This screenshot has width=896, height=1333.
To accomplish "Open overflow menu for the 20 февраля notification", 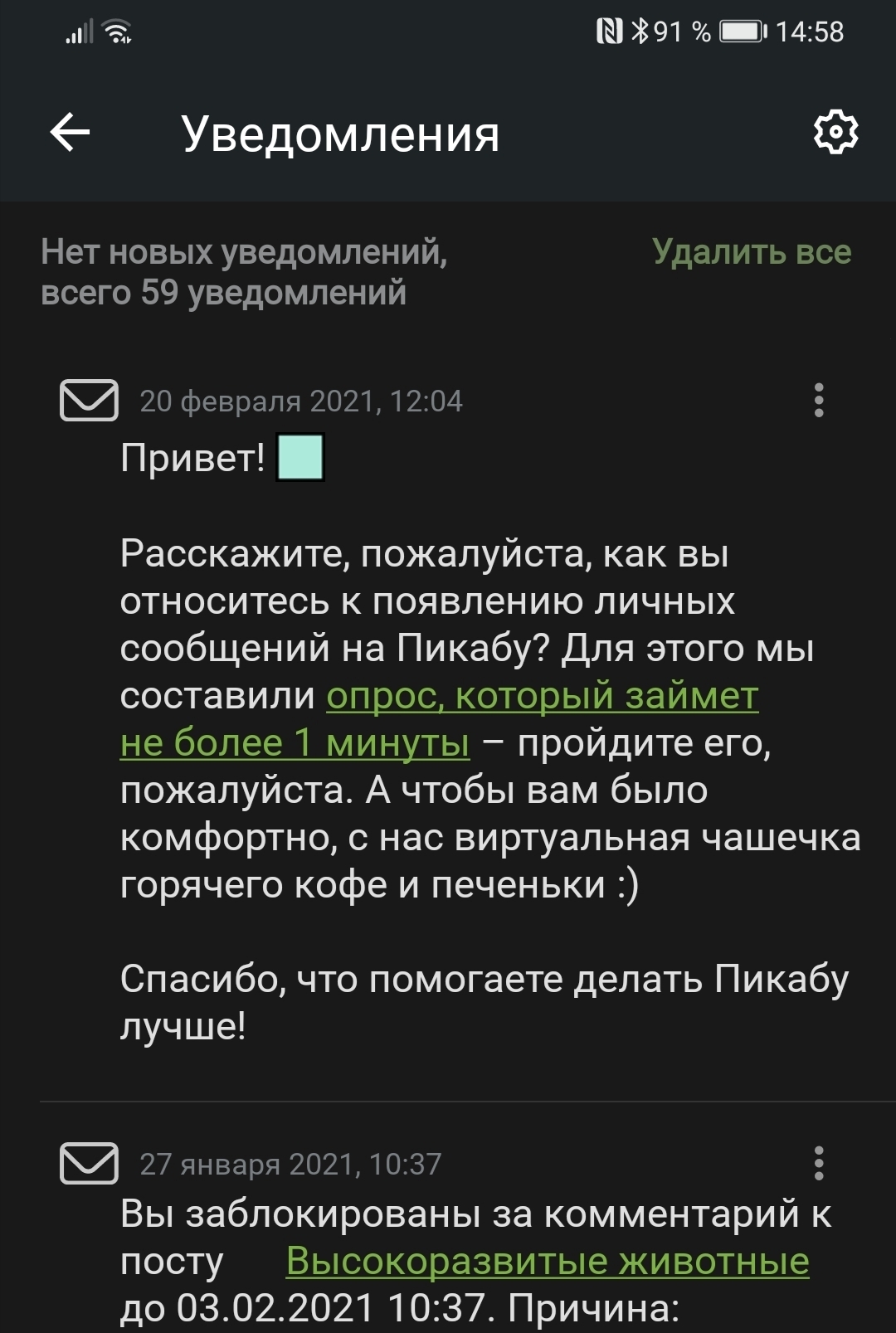I will [x=818, y=401].
